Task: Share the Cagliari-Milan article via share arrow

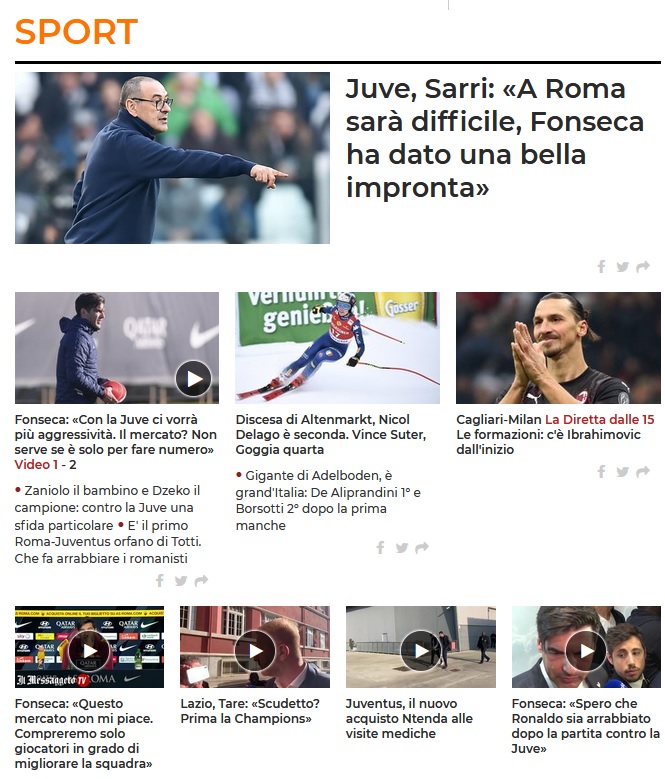Action: 643,471
